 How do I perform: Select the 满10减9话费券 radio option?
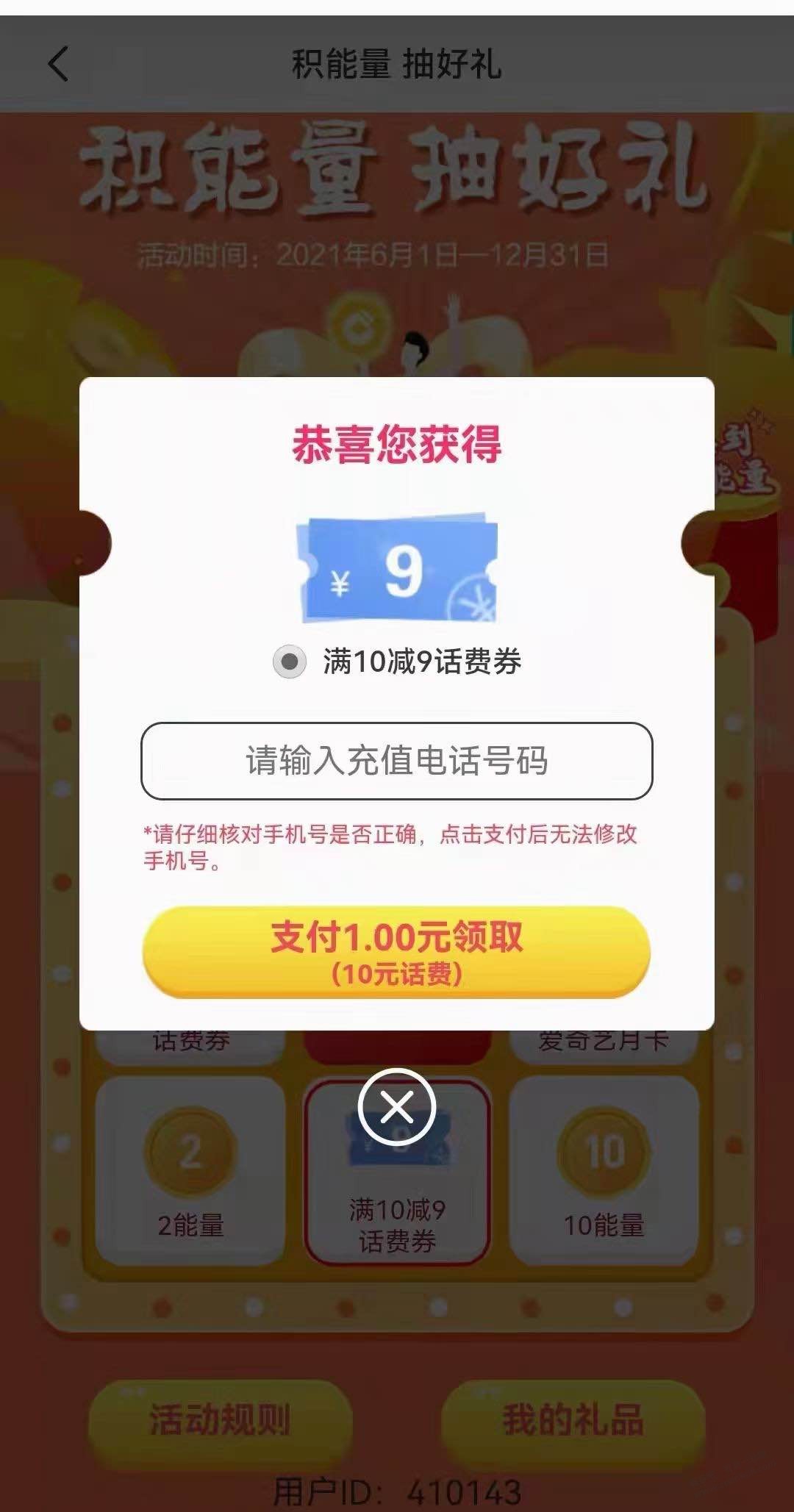coord(290,662)
